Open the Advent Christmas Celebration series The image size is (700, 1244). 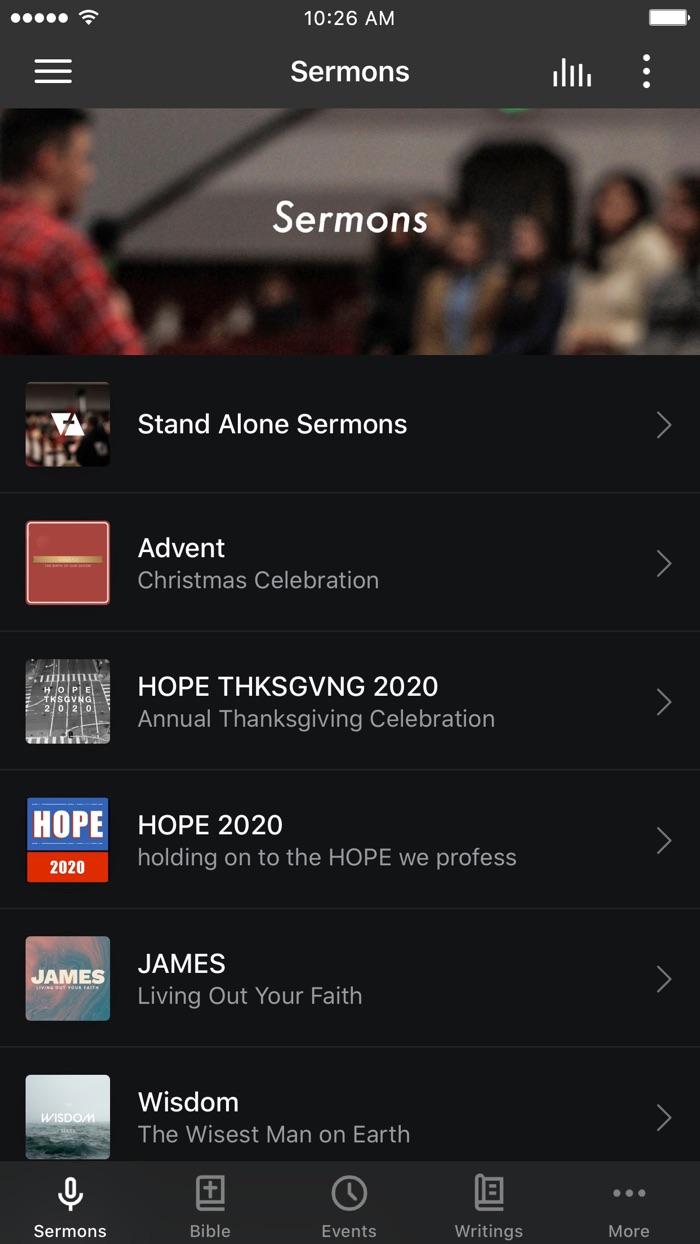point(350,563)
